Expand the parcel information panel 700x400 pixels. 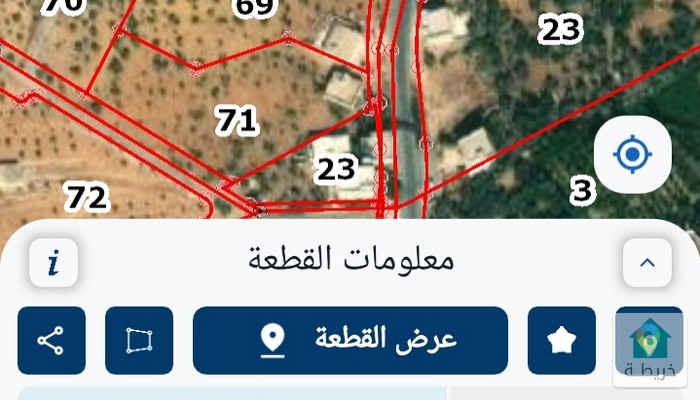coord(647,263)
